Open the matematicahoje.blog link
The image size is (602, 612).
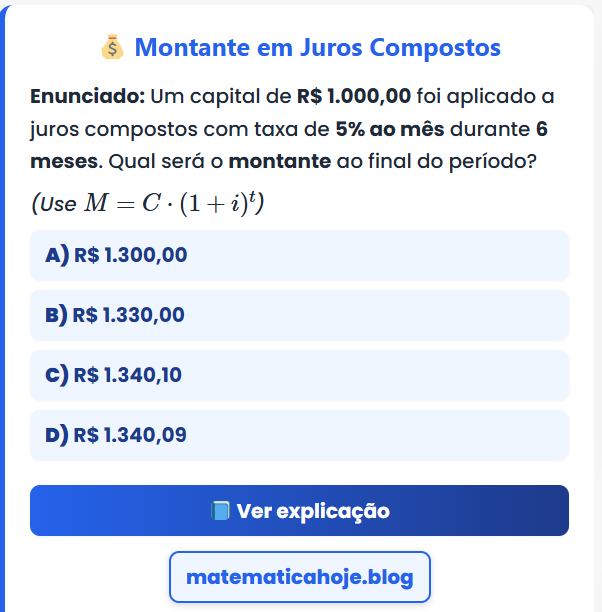(x=299, y=577)
